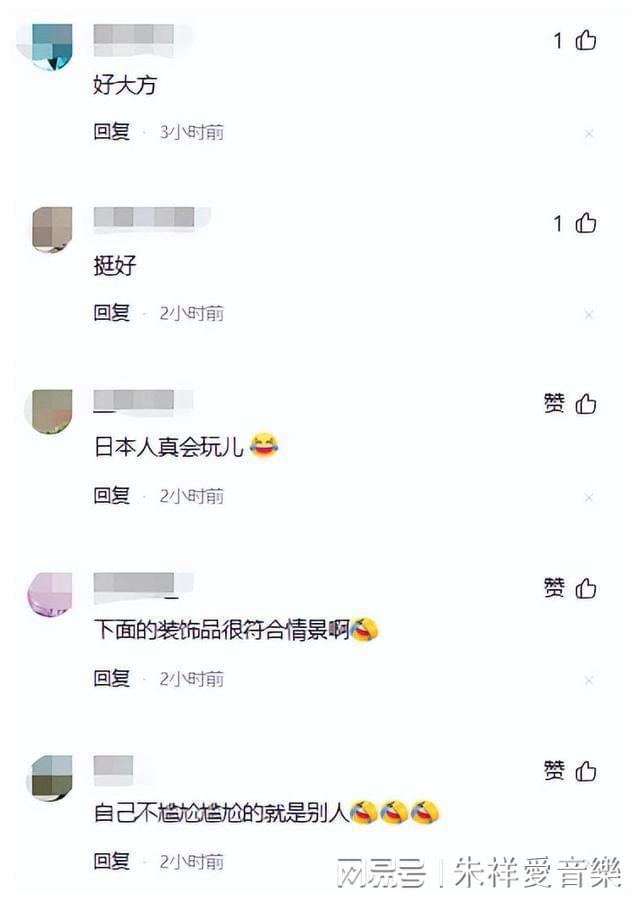This screenshot has height=904, width=640.
Task: Dismiss the comment "日本人真会玩儿"
Action: pyautogui.click(x=589, y=498)
